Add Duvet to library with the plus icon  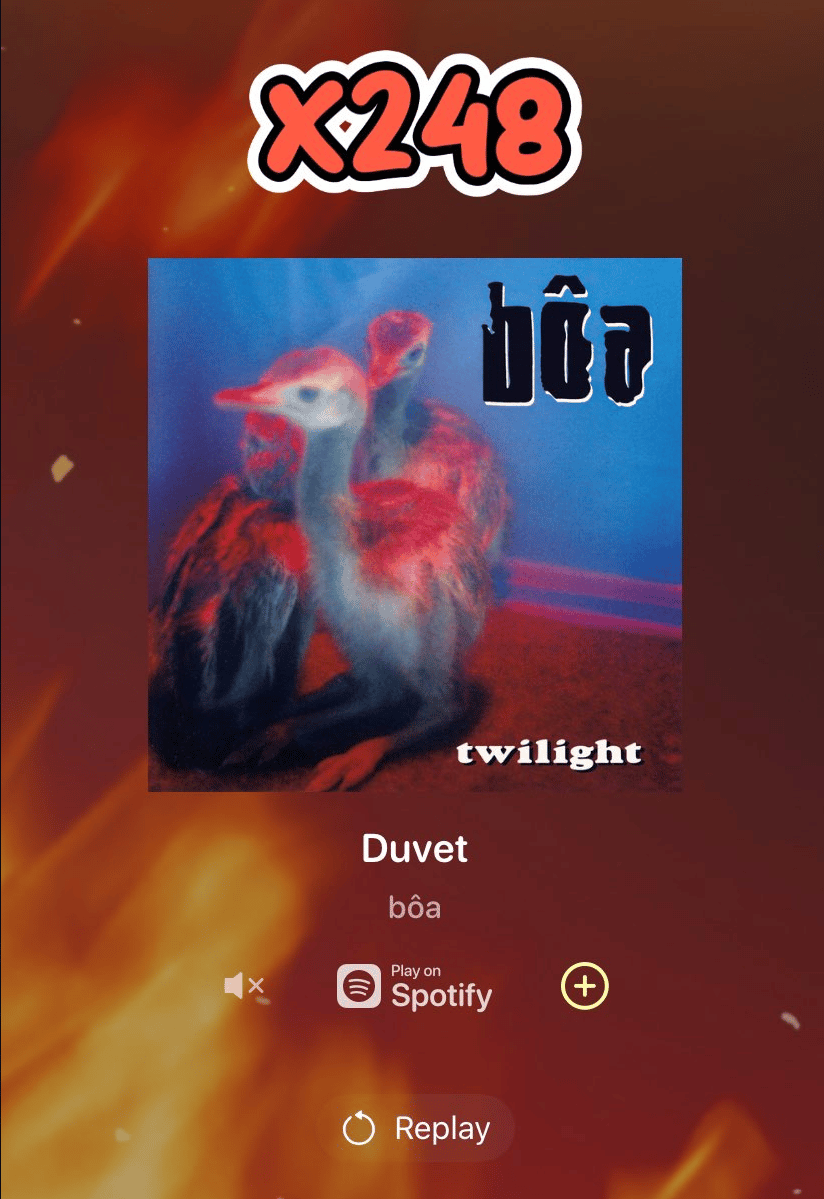585,987
